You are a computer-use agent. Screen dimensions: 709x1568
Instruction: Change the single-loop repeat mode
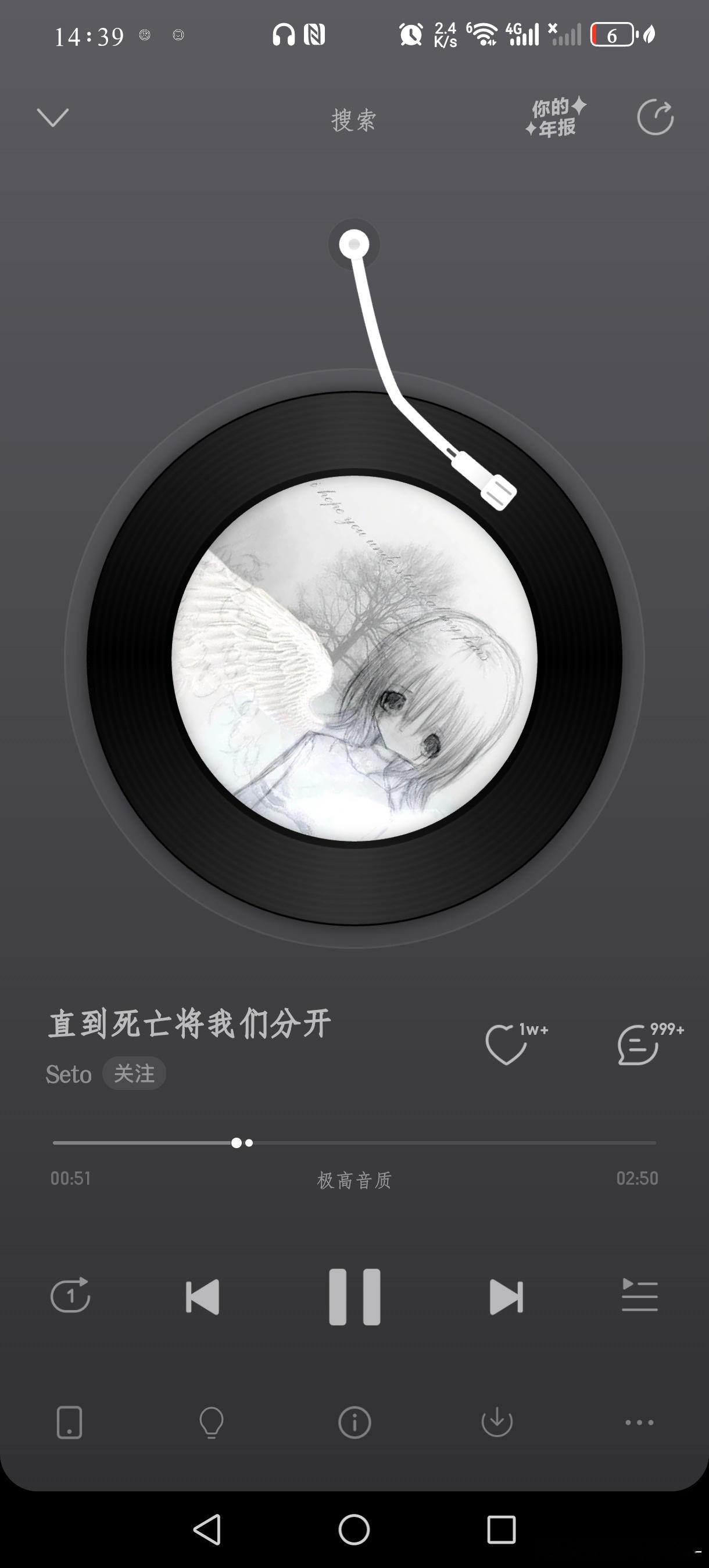point(71,1294)
